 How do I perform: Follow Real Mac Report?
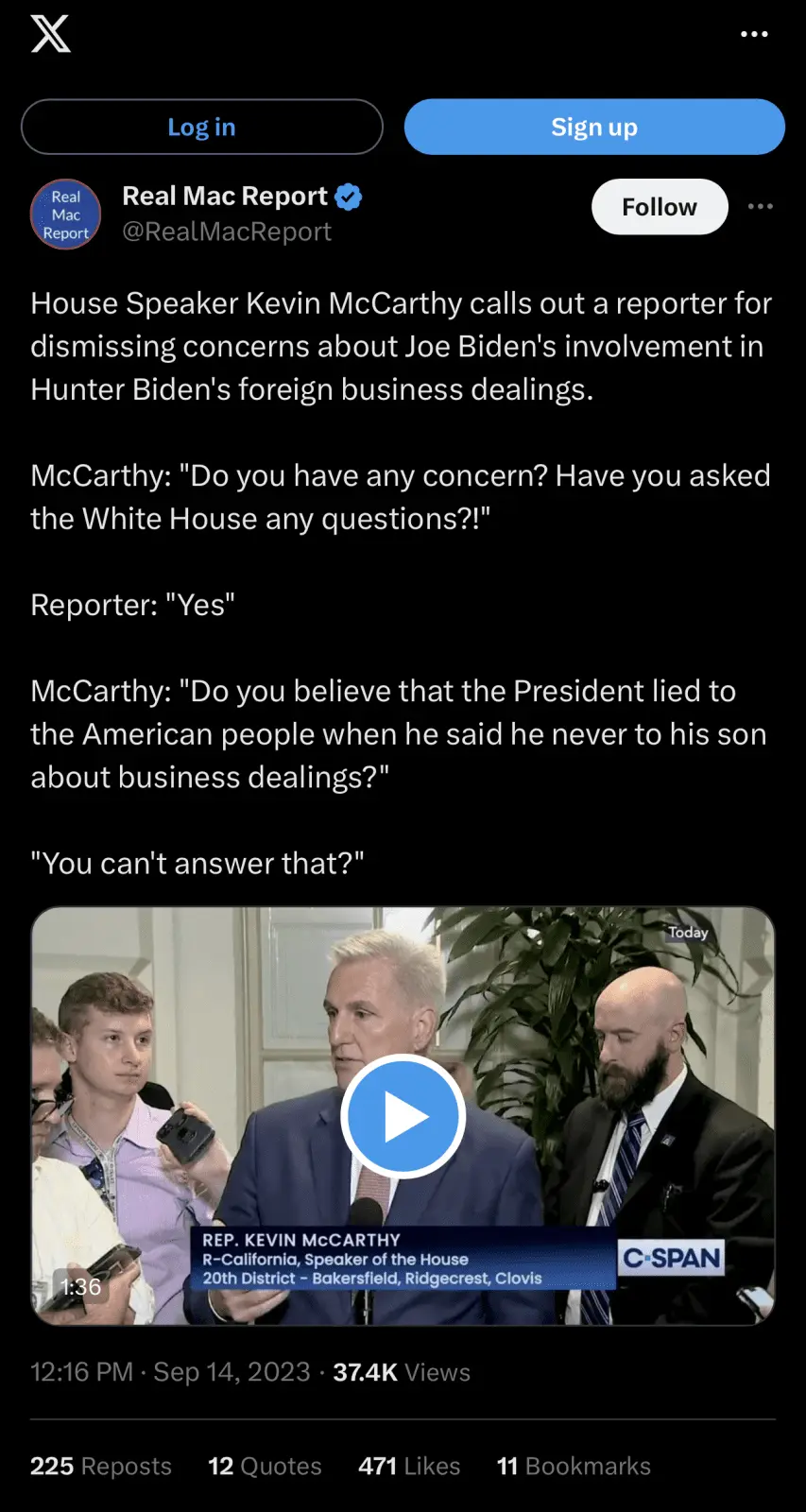click(x=659, y=207)
